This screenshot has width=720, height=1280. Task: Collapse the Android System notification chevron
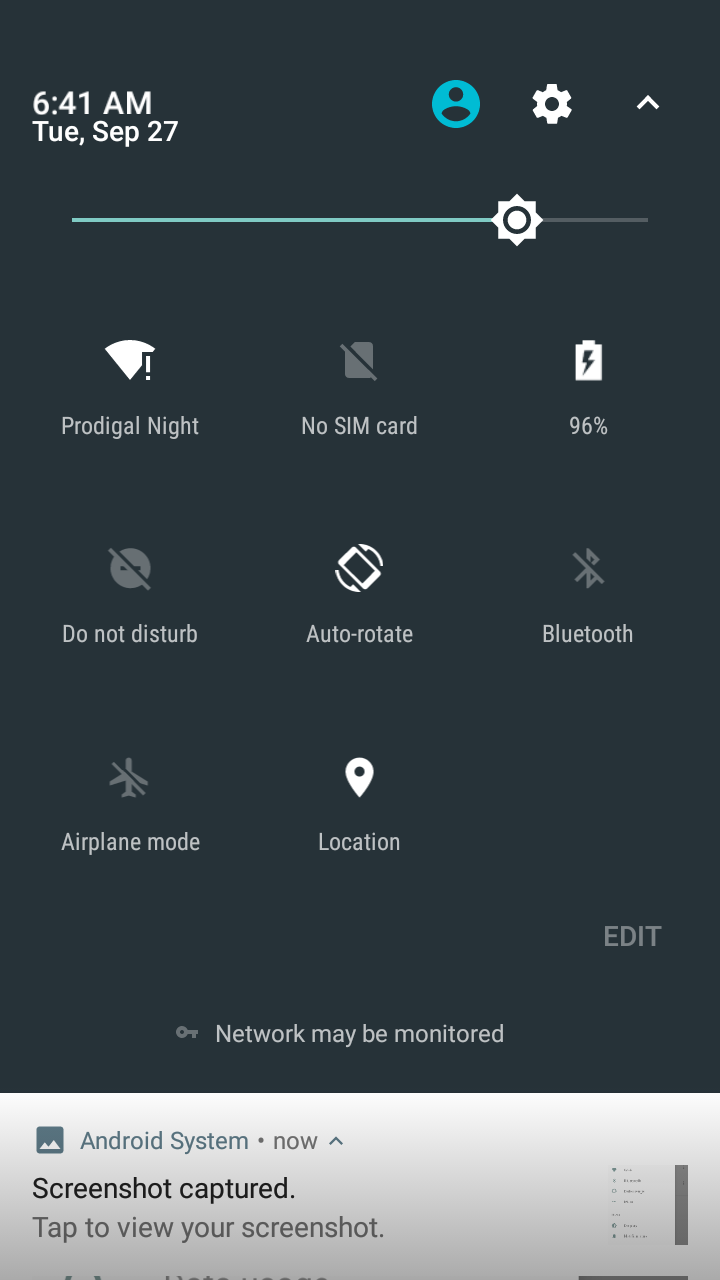tap(337, 1141)
